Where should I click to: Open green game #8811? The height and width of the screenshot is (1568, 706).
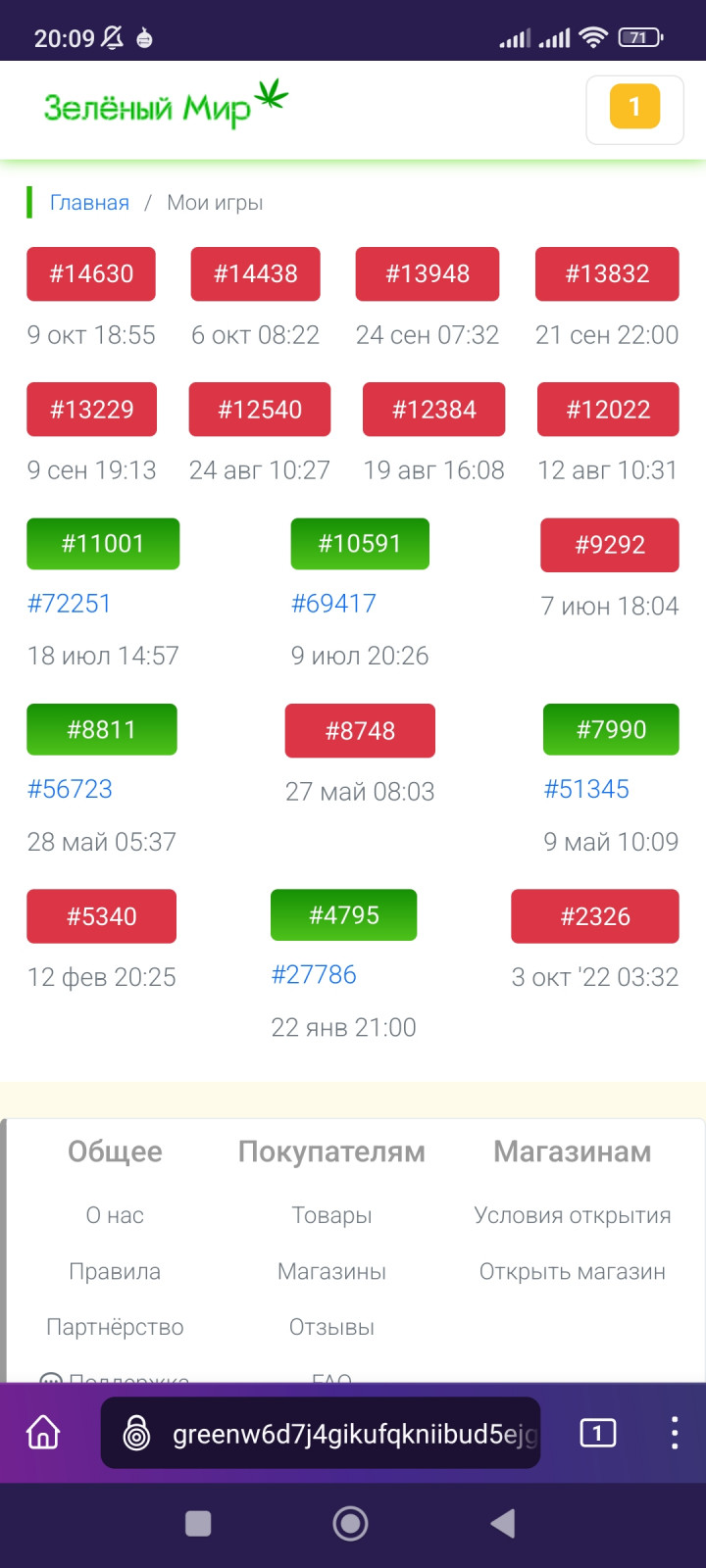pyautogui.click(x=102, y=730)
